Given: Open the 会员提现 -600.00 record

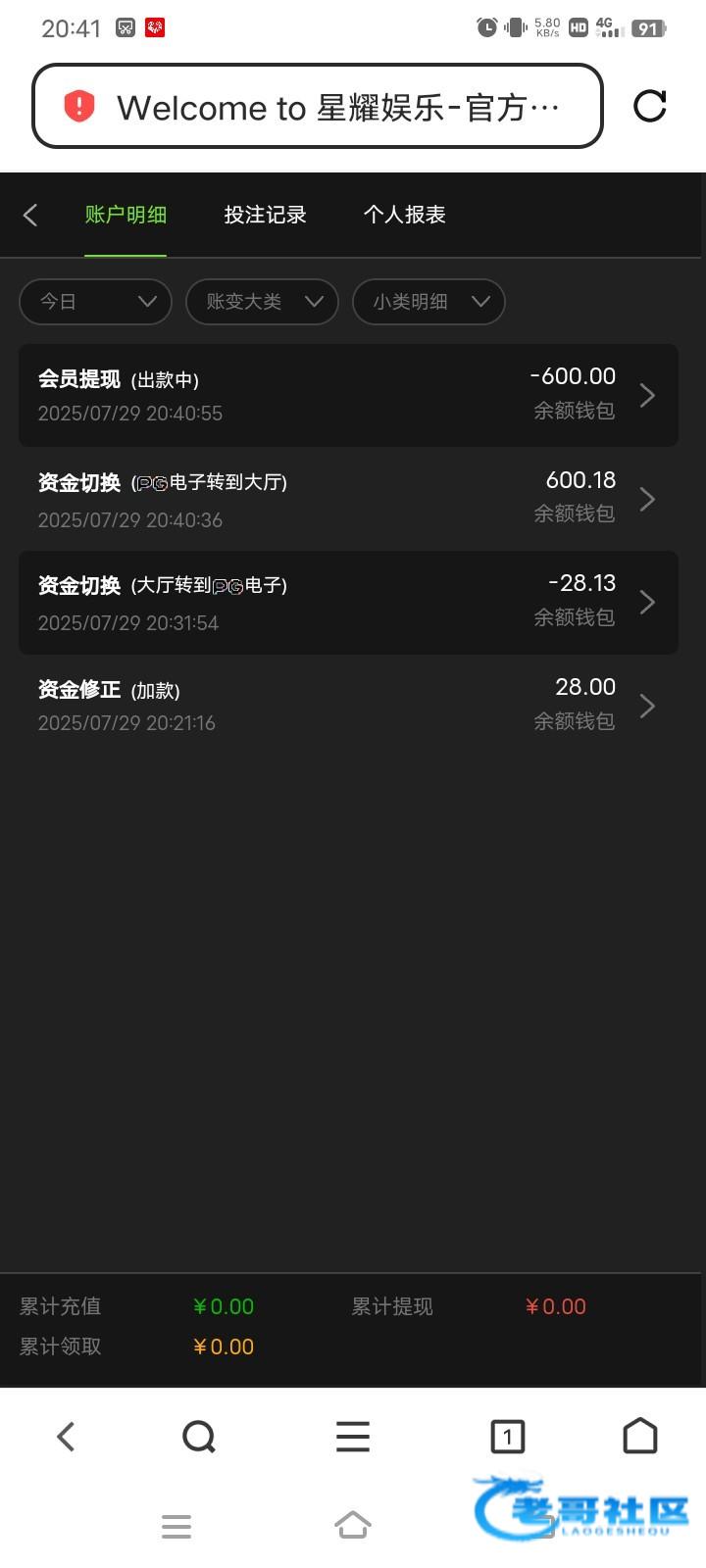Looking at the screenshot, I should (x=348, y=395).
